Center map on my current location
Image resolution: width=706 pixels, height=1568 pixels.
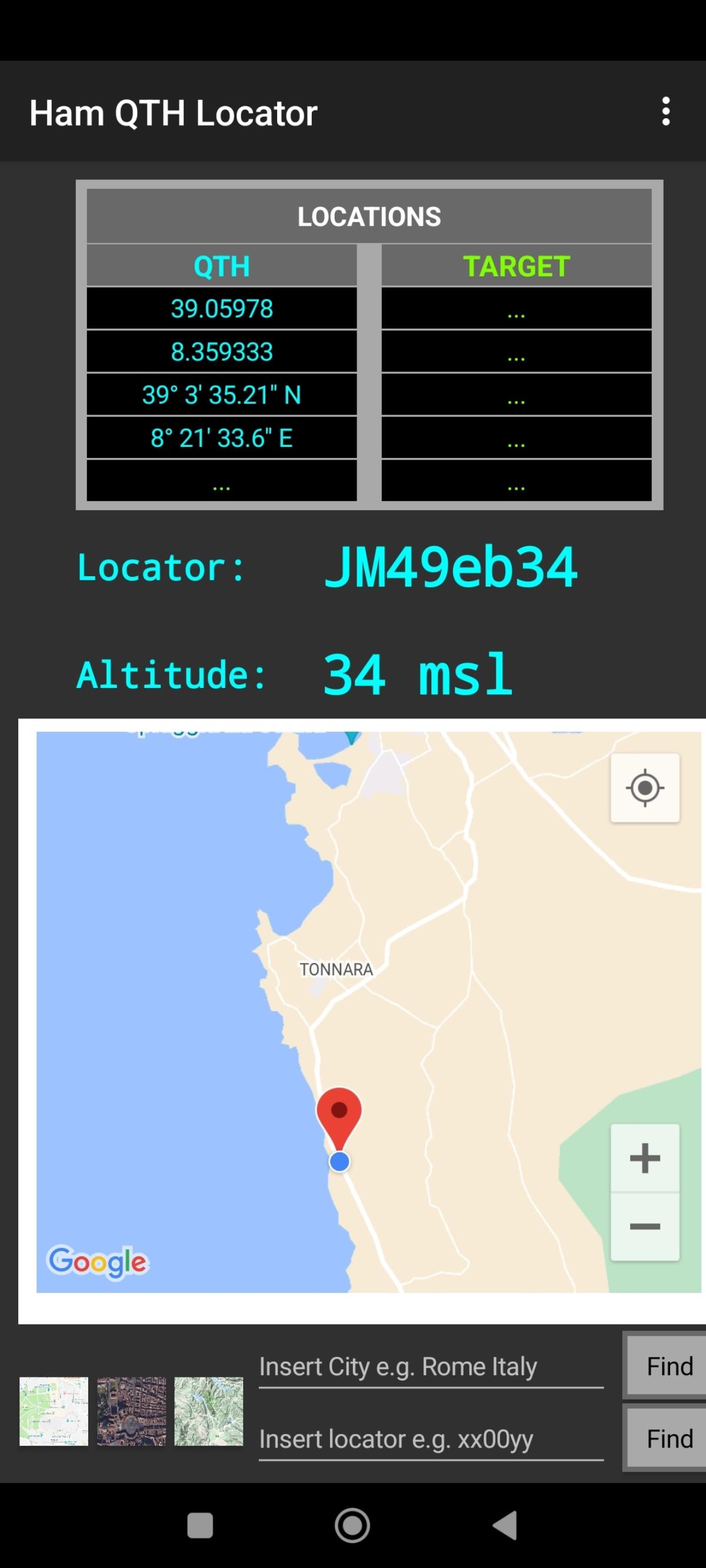644,788
